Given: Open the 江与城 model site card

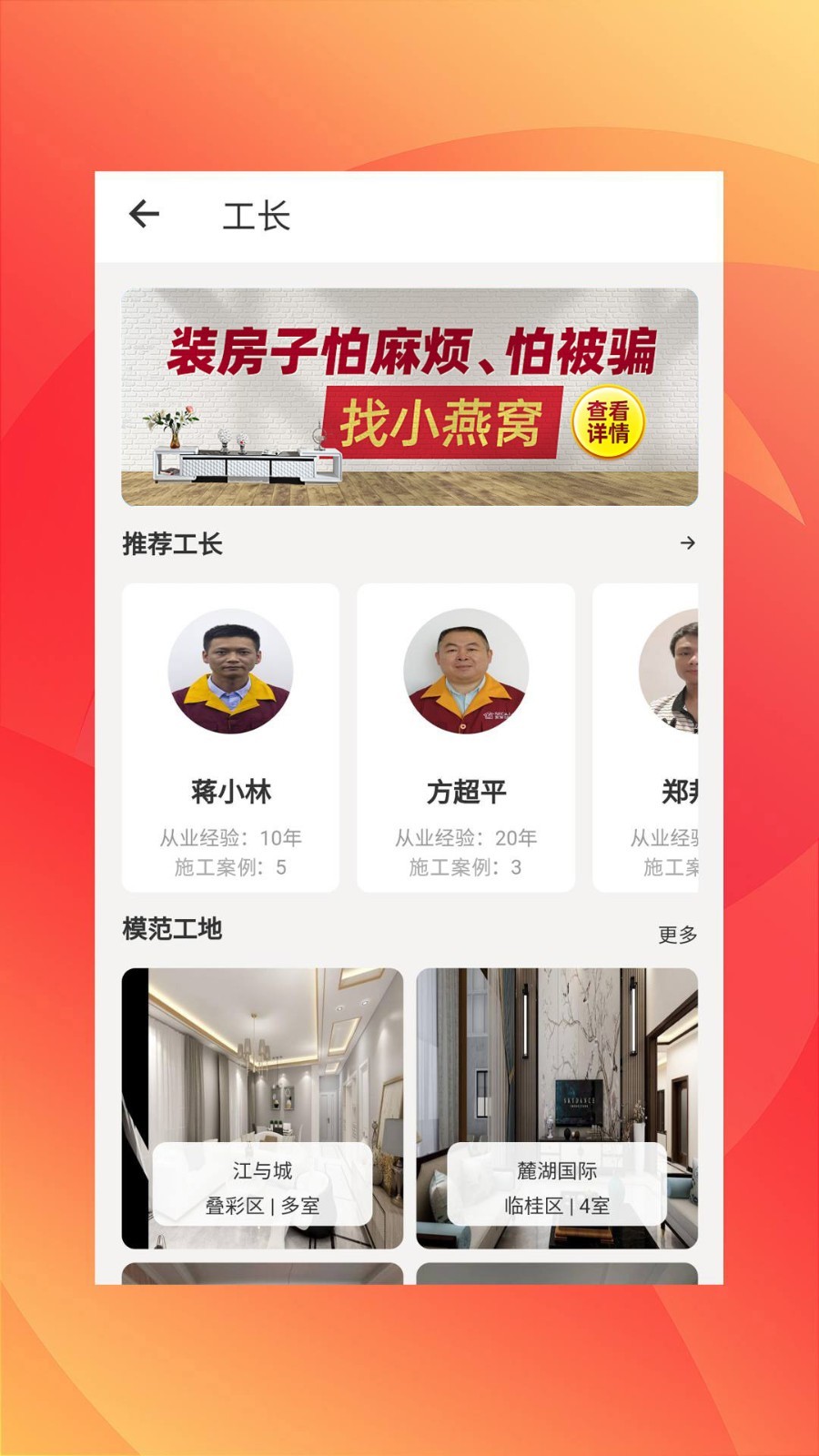Looking at the screenshot, I should tap(262, 1107).
